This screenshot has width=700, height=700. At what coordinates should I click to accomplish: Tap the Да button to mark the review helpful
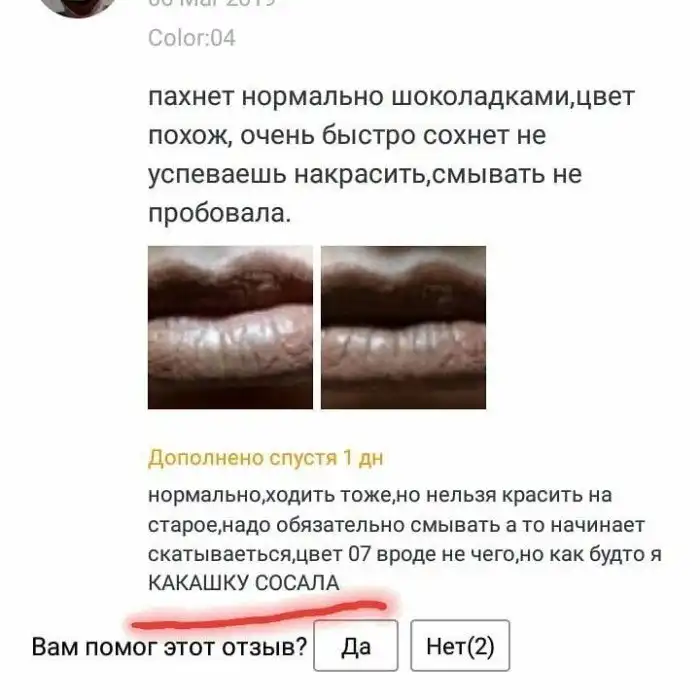(355, 646)
